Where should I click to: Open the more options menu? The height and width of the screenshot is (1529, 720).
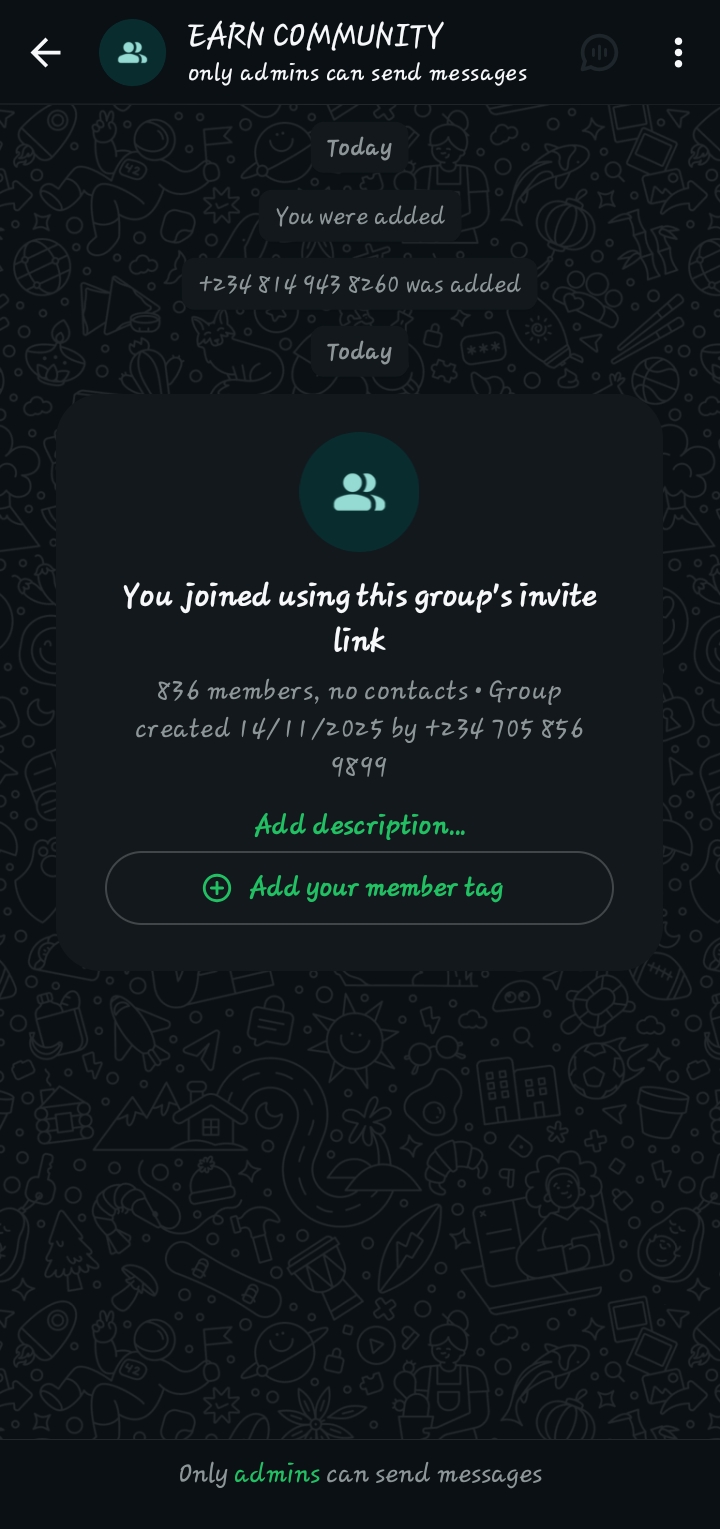(678, 53)
